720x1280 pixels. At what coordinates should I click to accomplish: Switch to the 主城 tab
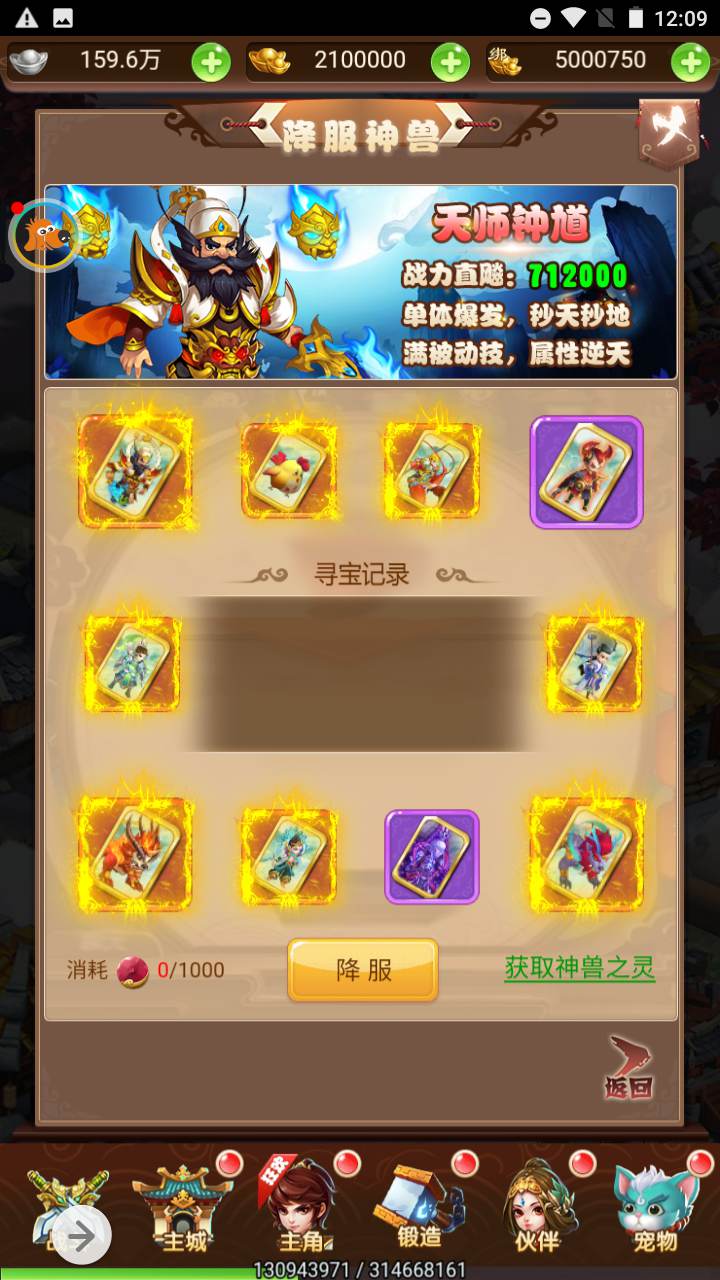[x=184, y=1208]
